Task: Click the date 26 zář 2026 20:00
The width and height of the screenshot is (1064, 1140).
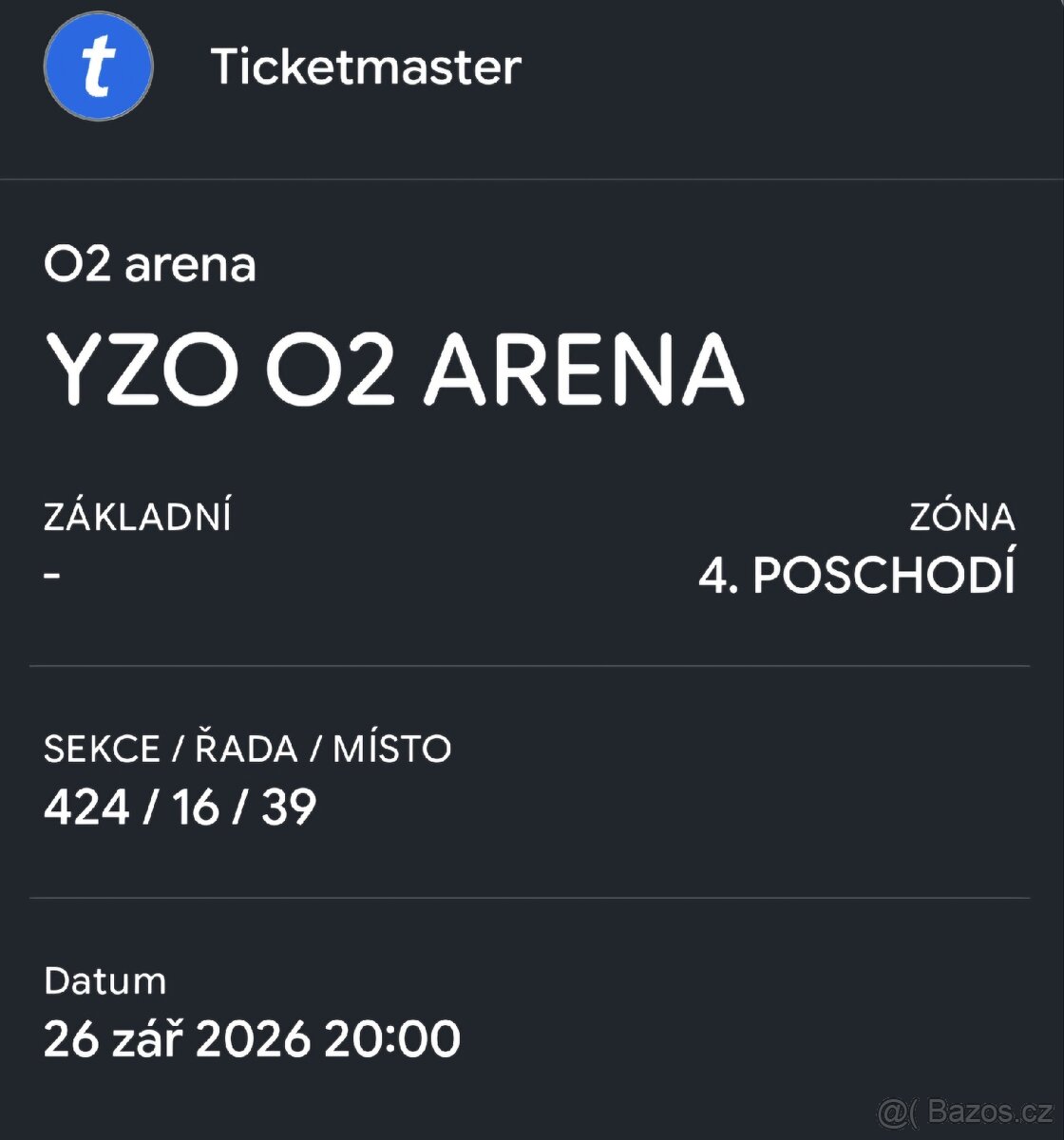Action: click(251, 1037)
